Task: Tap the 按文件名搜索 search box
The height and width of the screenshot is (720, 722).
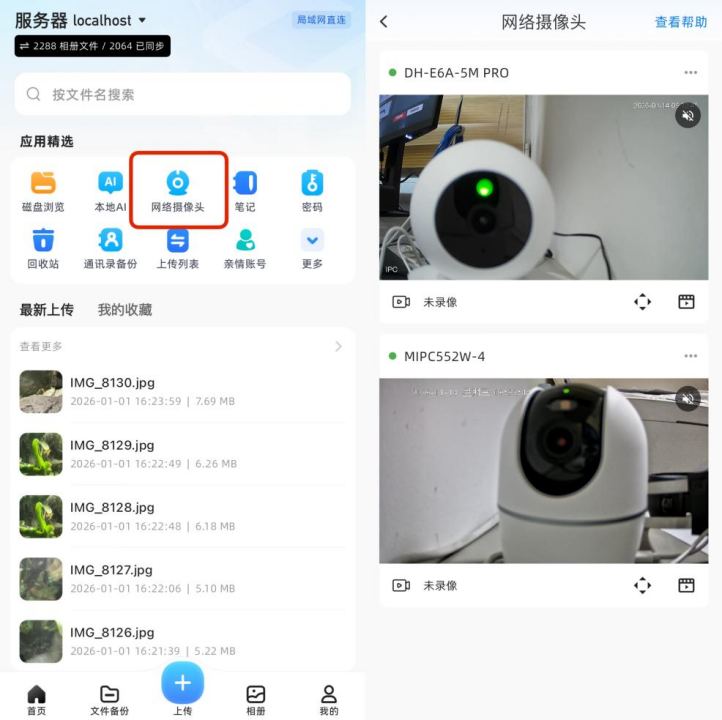Action: (182, 94)
